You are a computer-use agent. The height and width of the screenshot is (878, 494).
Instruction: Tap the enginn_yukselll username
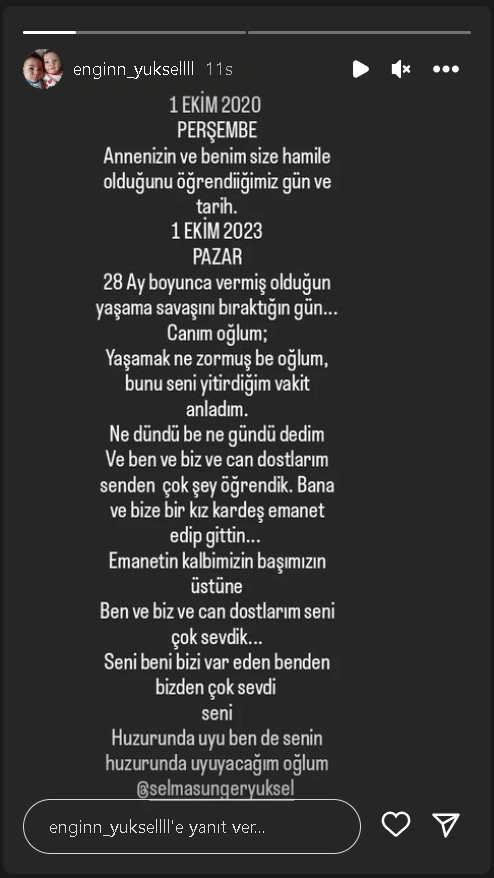pos(134,69)
